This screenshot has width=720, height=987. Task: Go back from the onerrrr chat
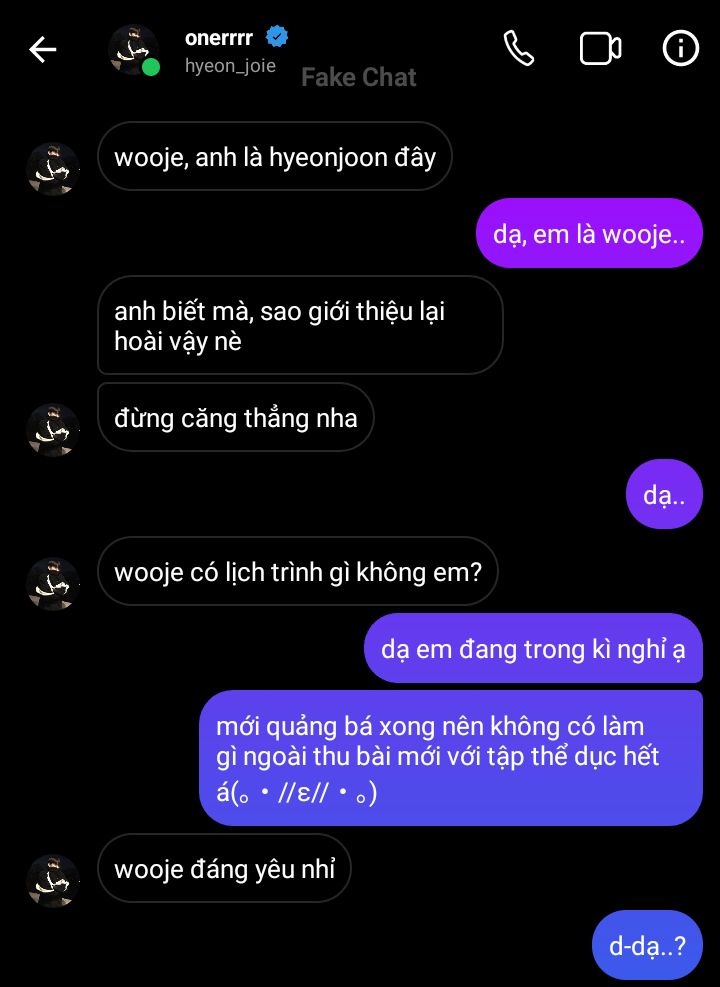coord(42,49)
